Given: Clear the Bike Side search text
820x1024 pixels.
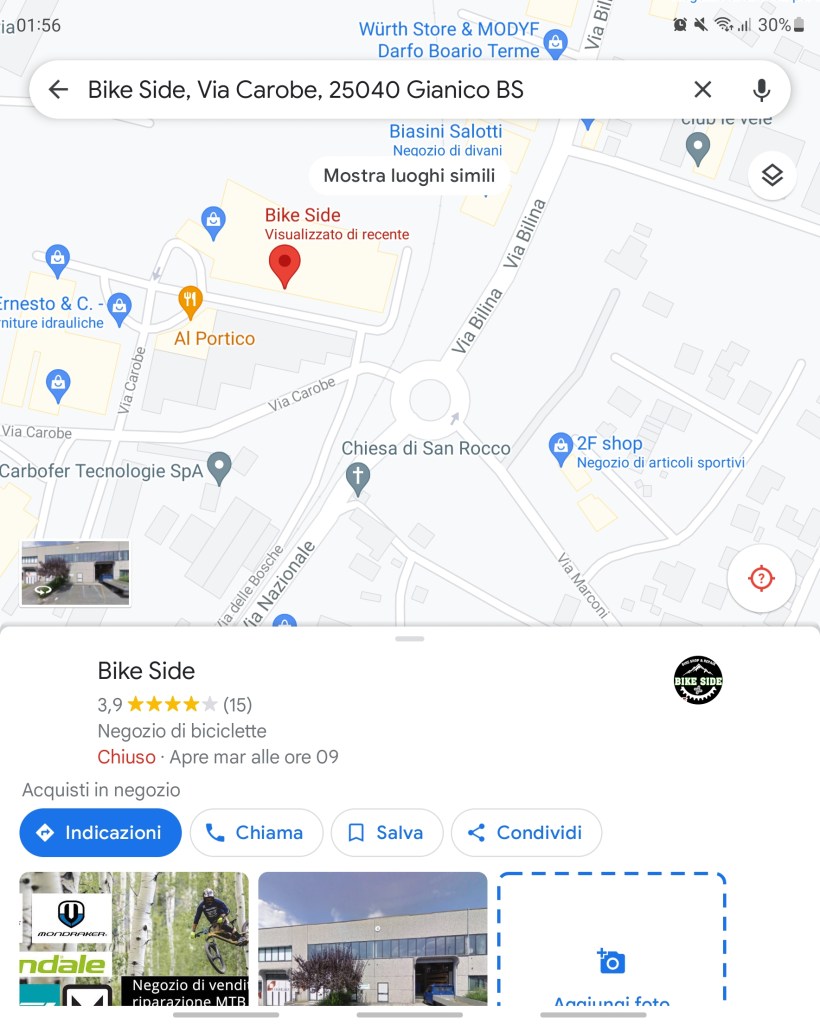Looking at the screenshot, I should pos(703,90).
